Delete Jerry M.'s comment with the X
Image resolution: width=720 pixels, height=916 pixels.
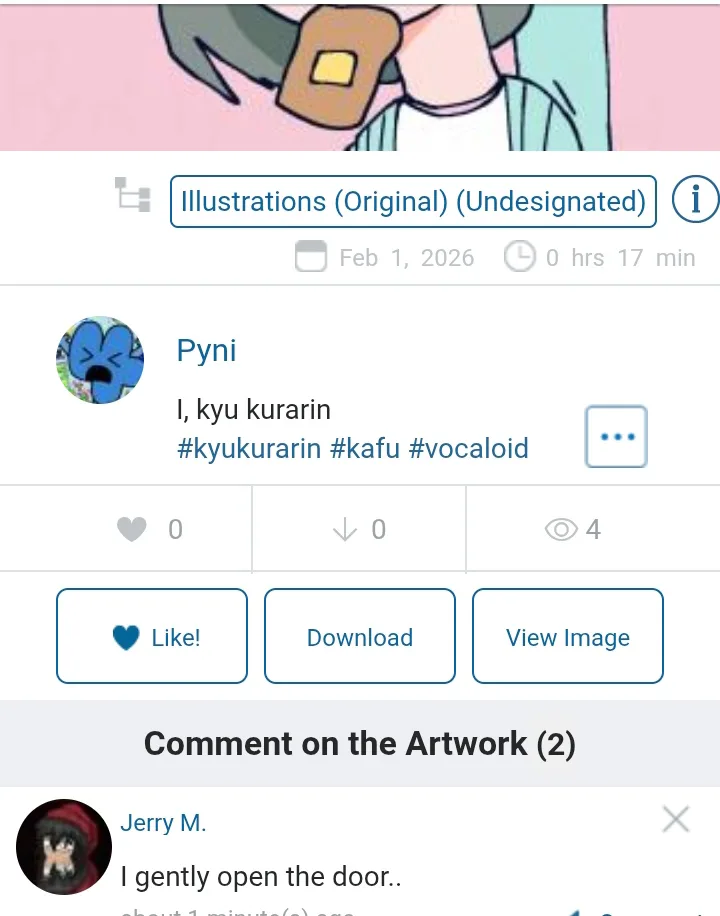click(x=676, y=820)
